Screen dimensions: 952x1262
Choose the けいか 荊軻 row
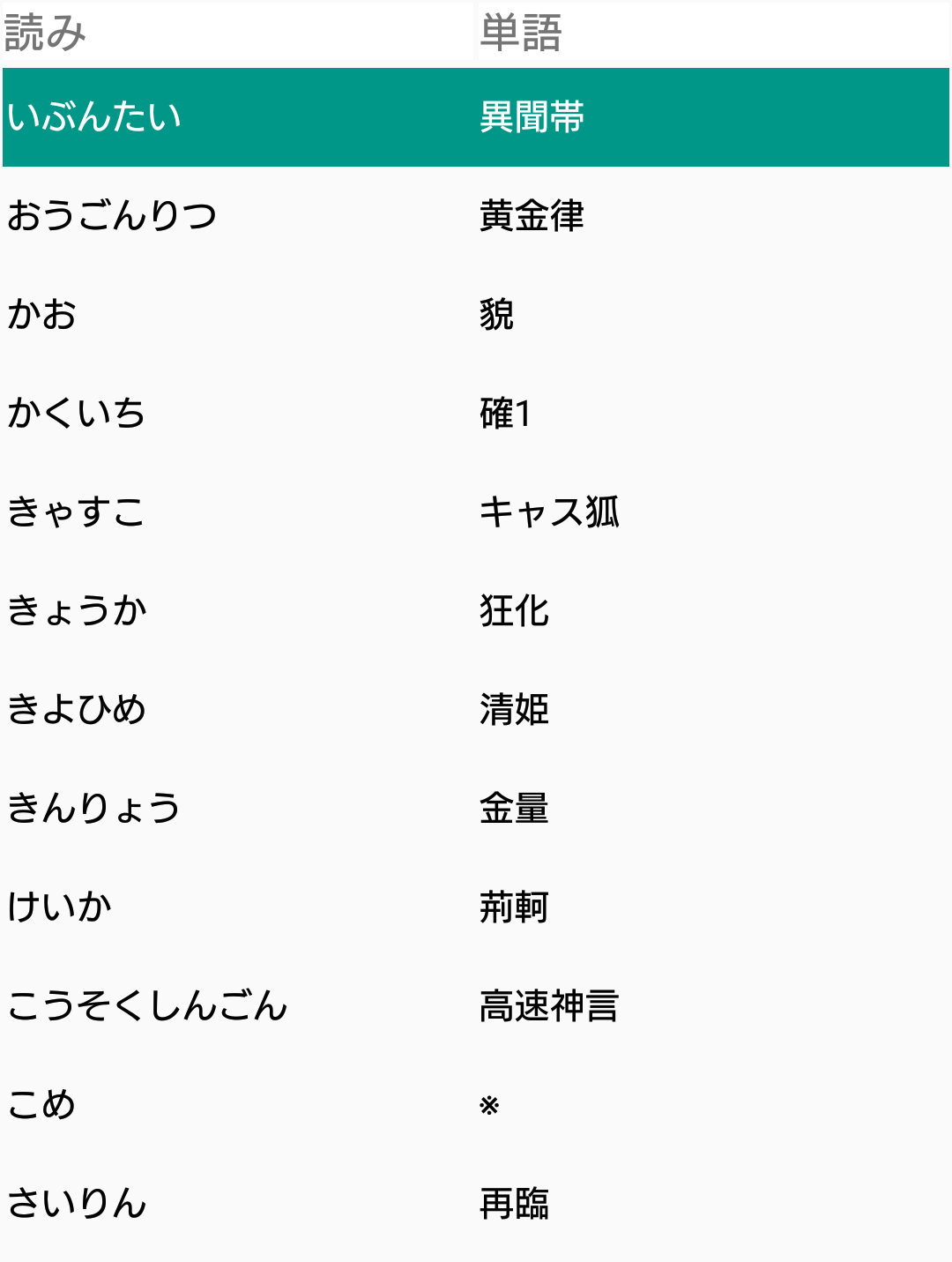(x=476, y=907)
